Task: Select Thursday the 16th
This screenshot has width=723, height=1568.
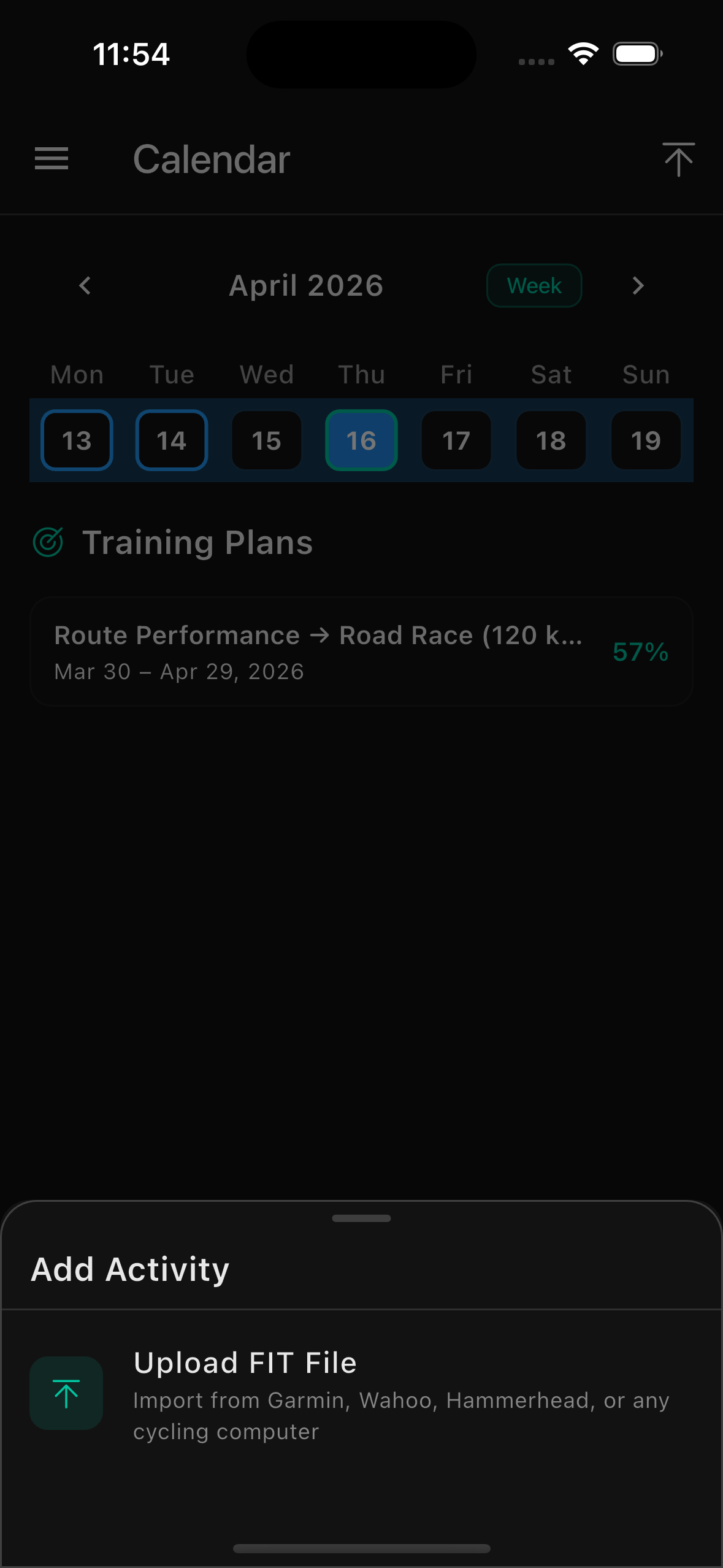Action: [x=361, y=440]
